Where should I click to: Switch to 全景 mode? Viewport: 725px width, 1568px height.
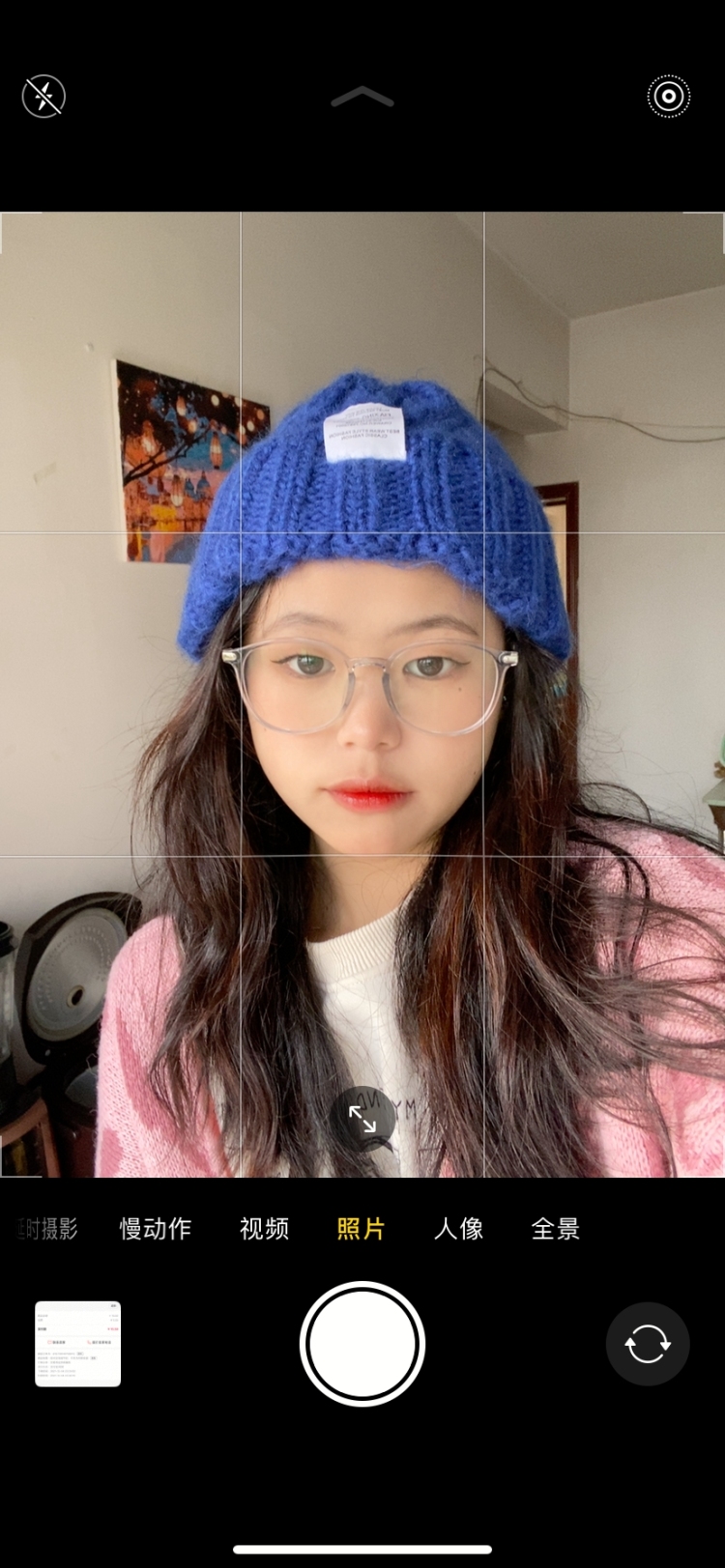(x=555, y=1229)
